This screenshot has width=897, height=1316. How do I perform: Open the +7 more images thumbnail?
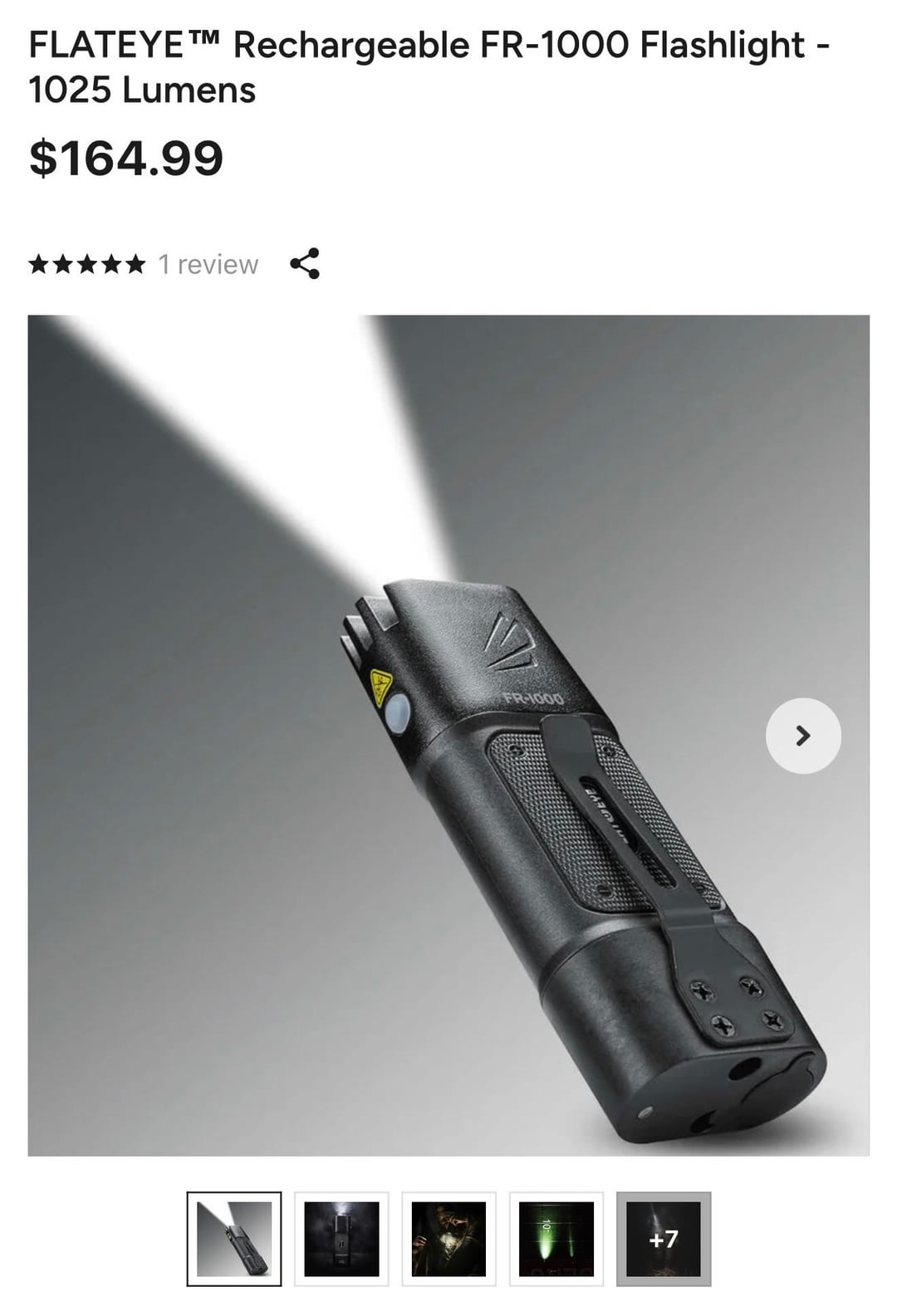(663, 1238)
